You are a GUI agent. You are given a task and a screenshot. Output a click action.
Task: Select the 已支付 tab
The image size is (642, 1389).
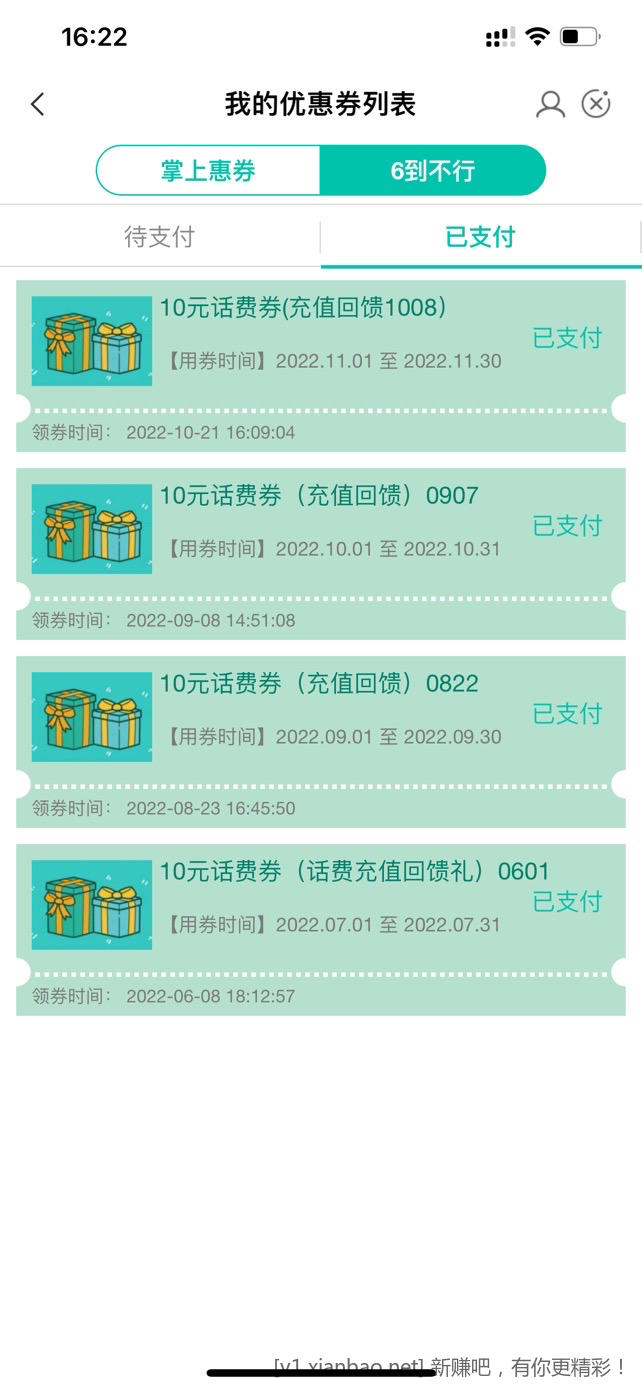480,237
